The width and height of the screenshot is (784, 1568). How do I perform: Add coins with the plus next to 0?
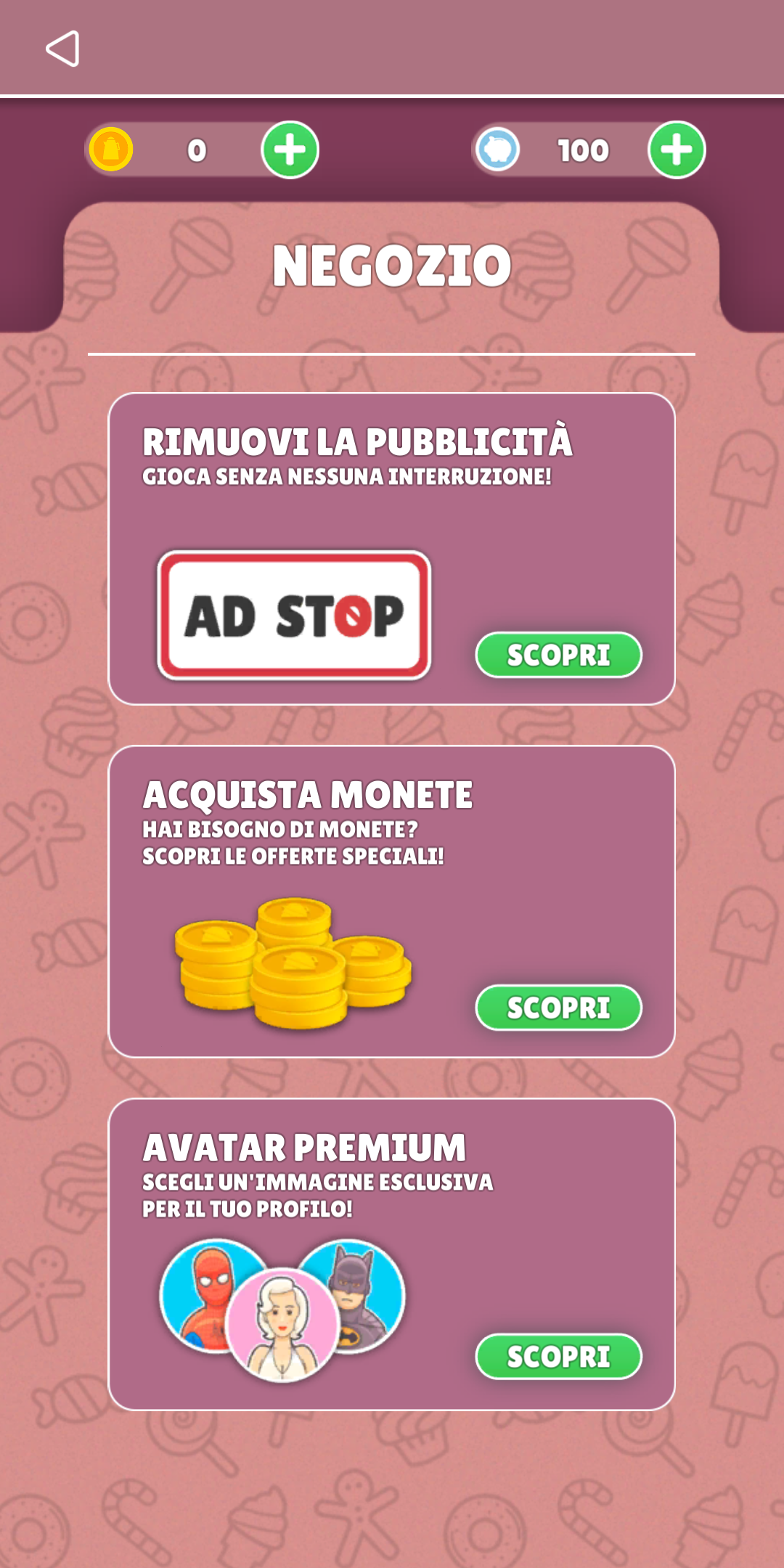290,150
